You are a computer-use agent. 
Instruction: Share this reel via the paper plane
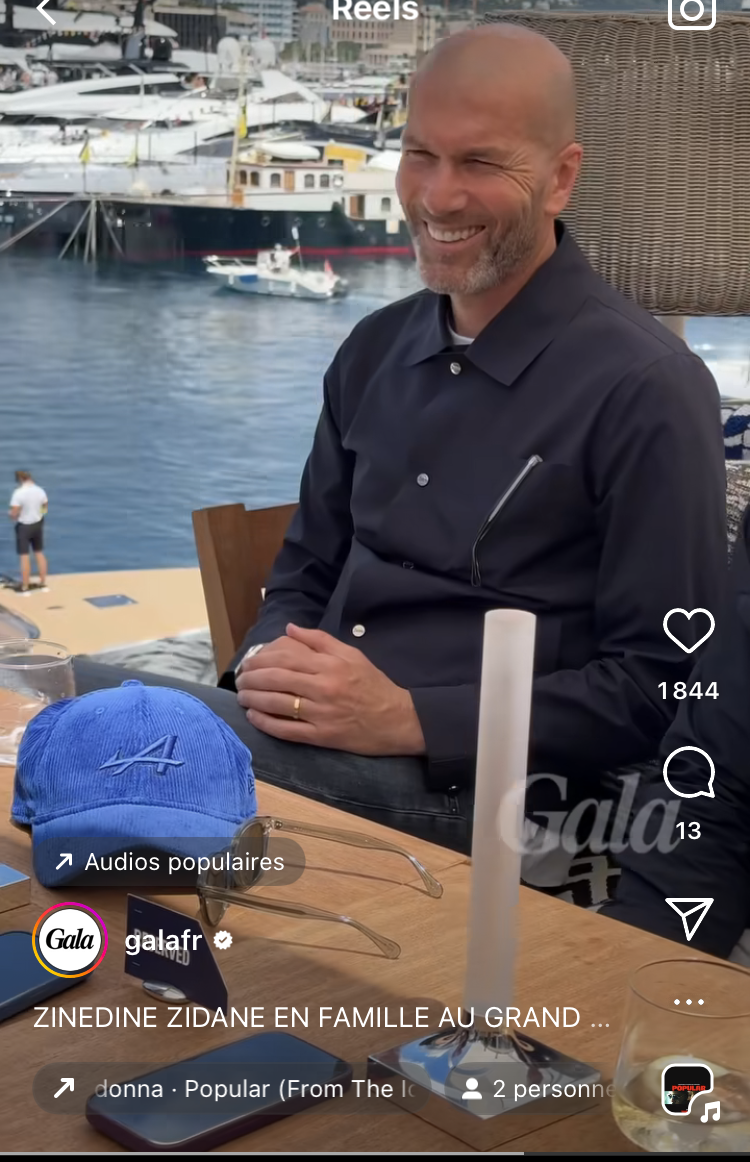click(688, 918)
